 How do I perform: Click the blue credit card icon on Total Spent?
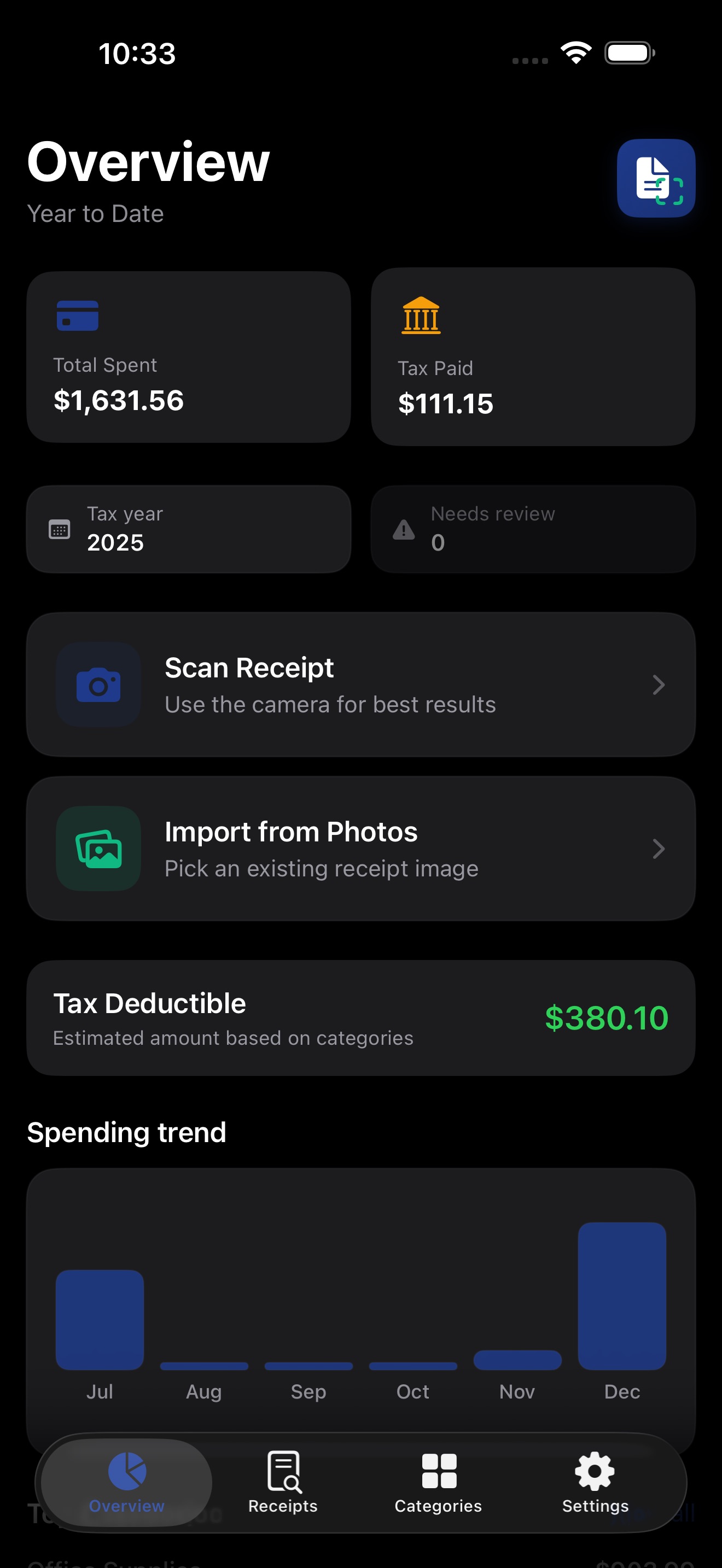(77, 315)
